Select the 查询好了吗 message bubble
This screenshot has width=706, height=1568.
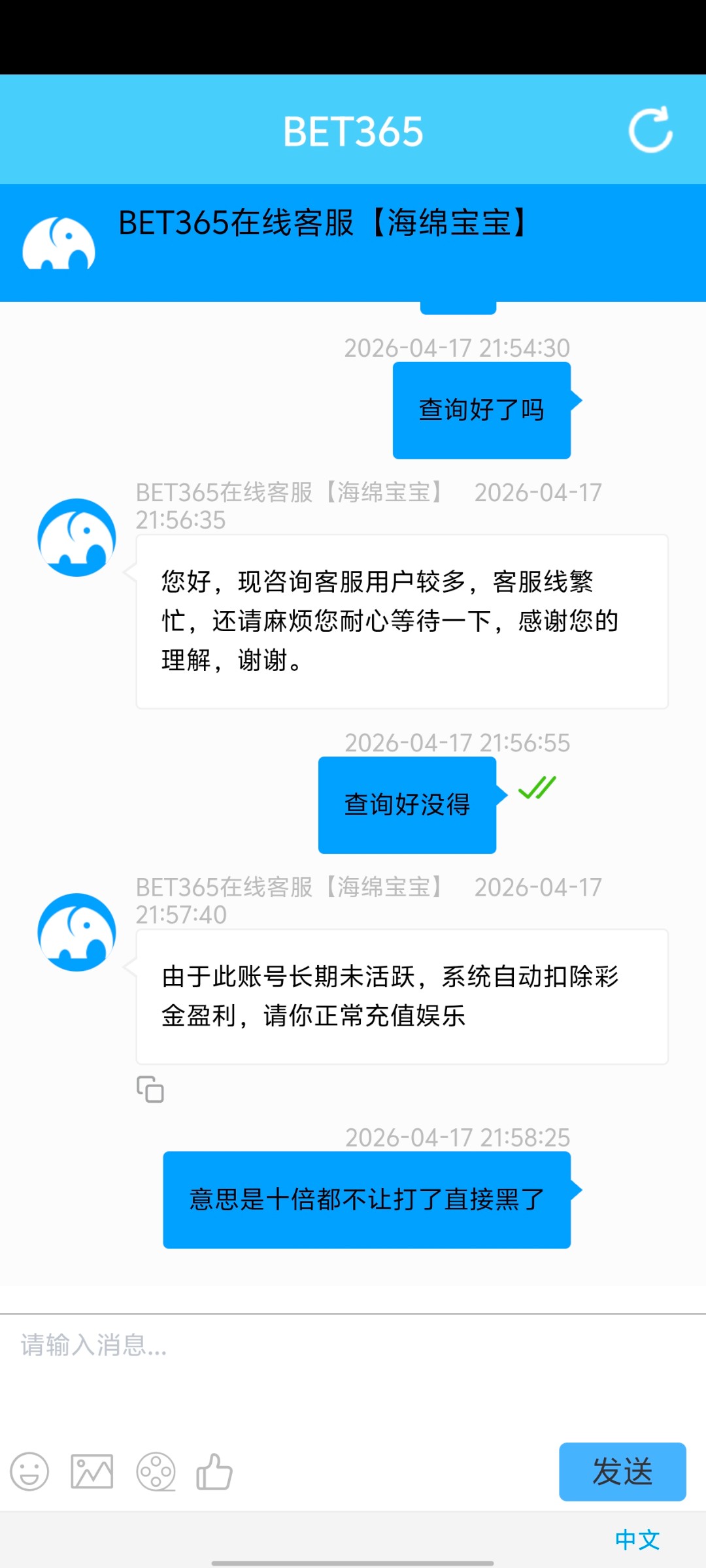(481, 410)
